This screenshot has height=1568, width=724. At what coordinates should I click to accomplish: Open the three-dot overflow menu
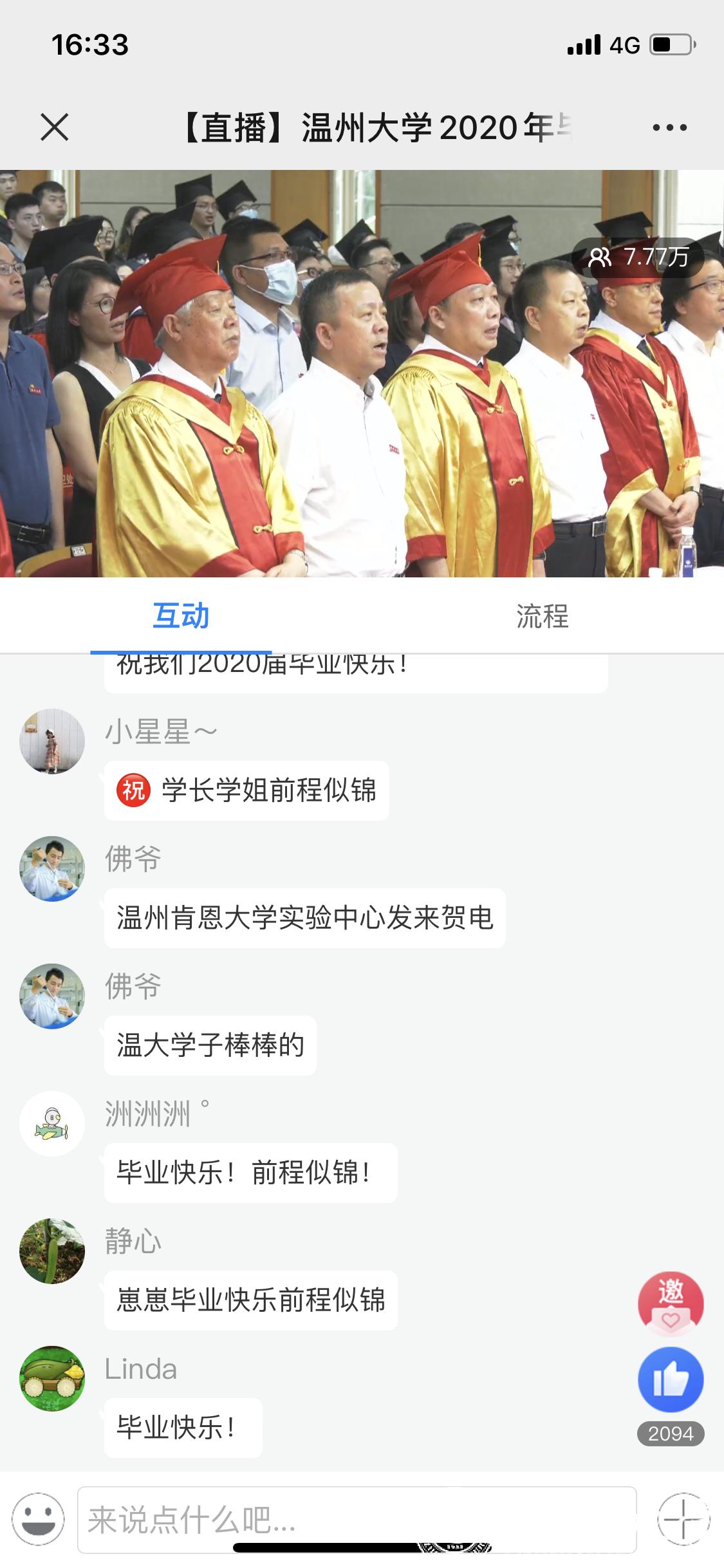pyautogui.click(x=669, y=127)
